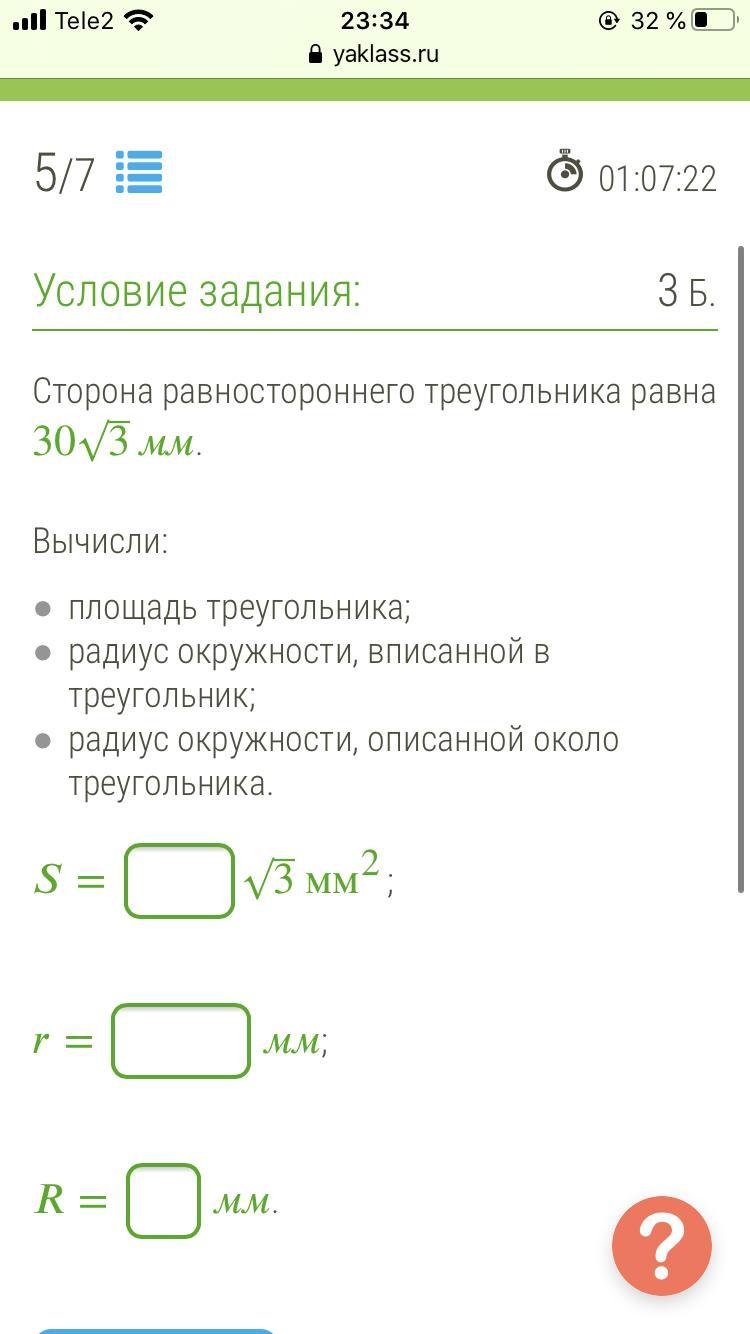Tap the answer field for area S
The height and width of the screenshot is (1334, 750).
pos(179,881)
